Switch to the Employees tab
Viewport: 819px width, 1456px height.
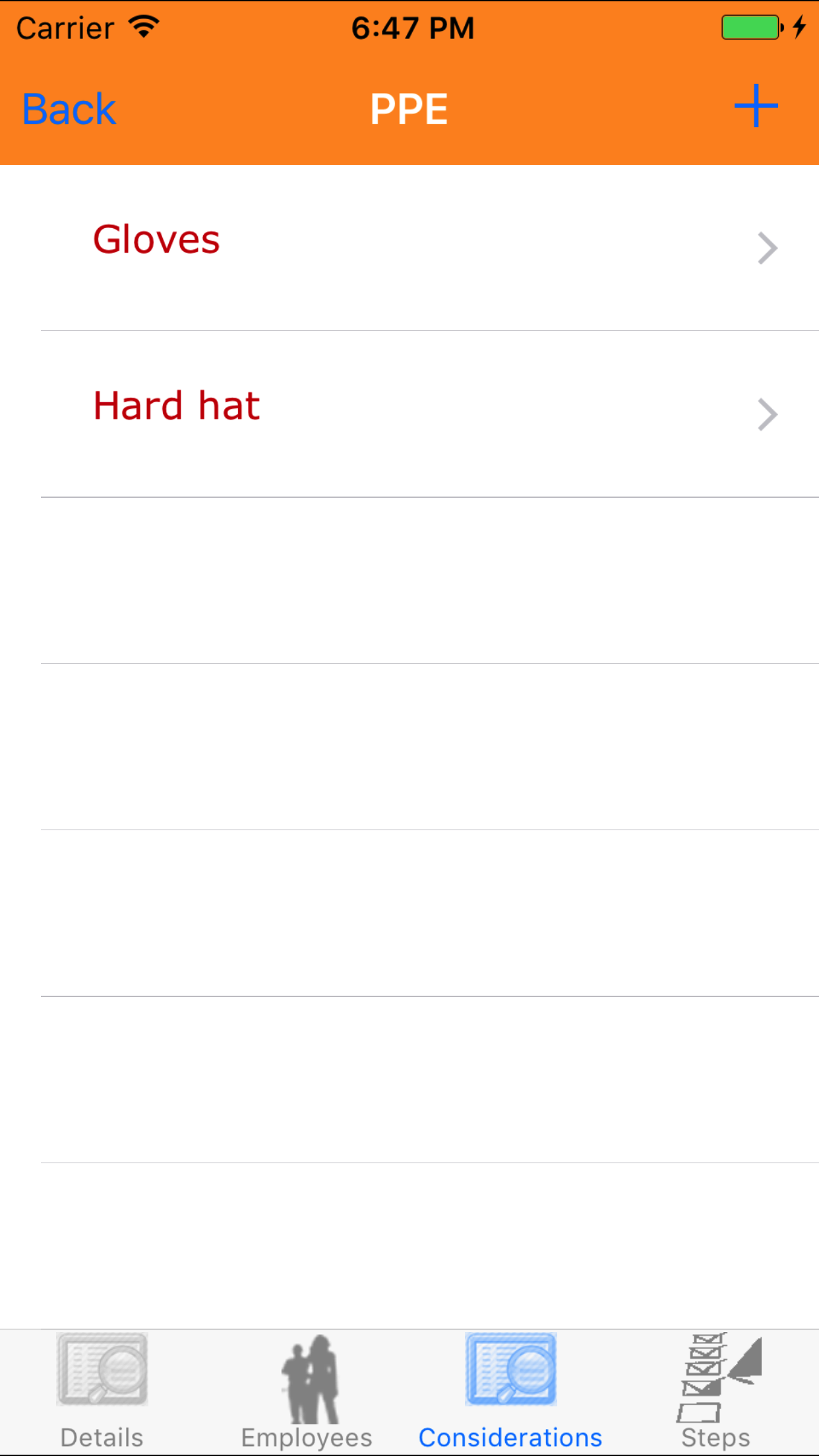[307, 1391]
